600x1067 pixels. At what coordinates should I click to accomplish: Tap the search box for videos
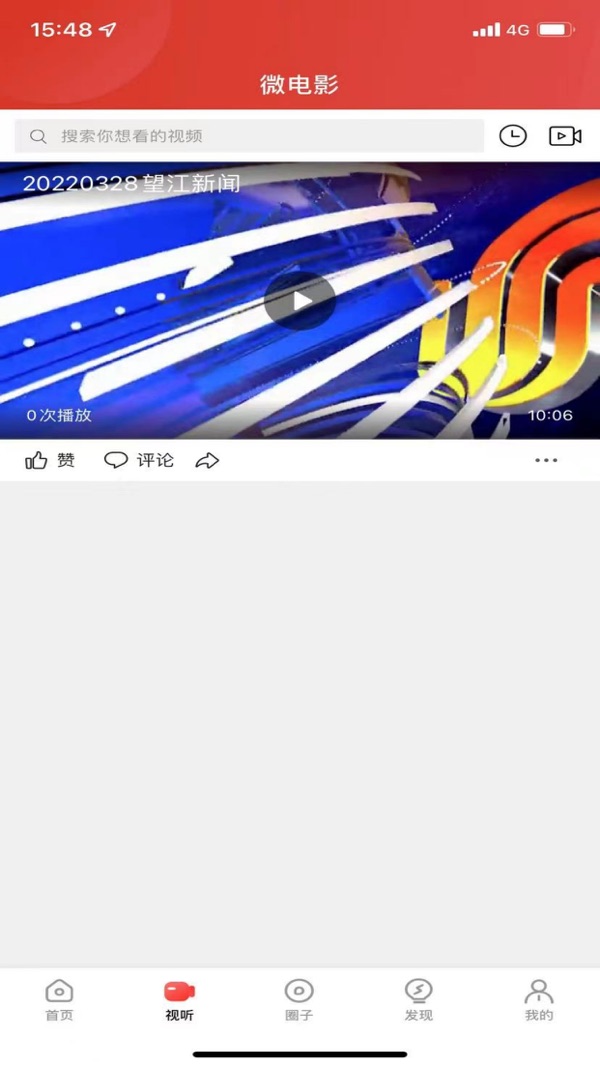(x=248, y=136)
